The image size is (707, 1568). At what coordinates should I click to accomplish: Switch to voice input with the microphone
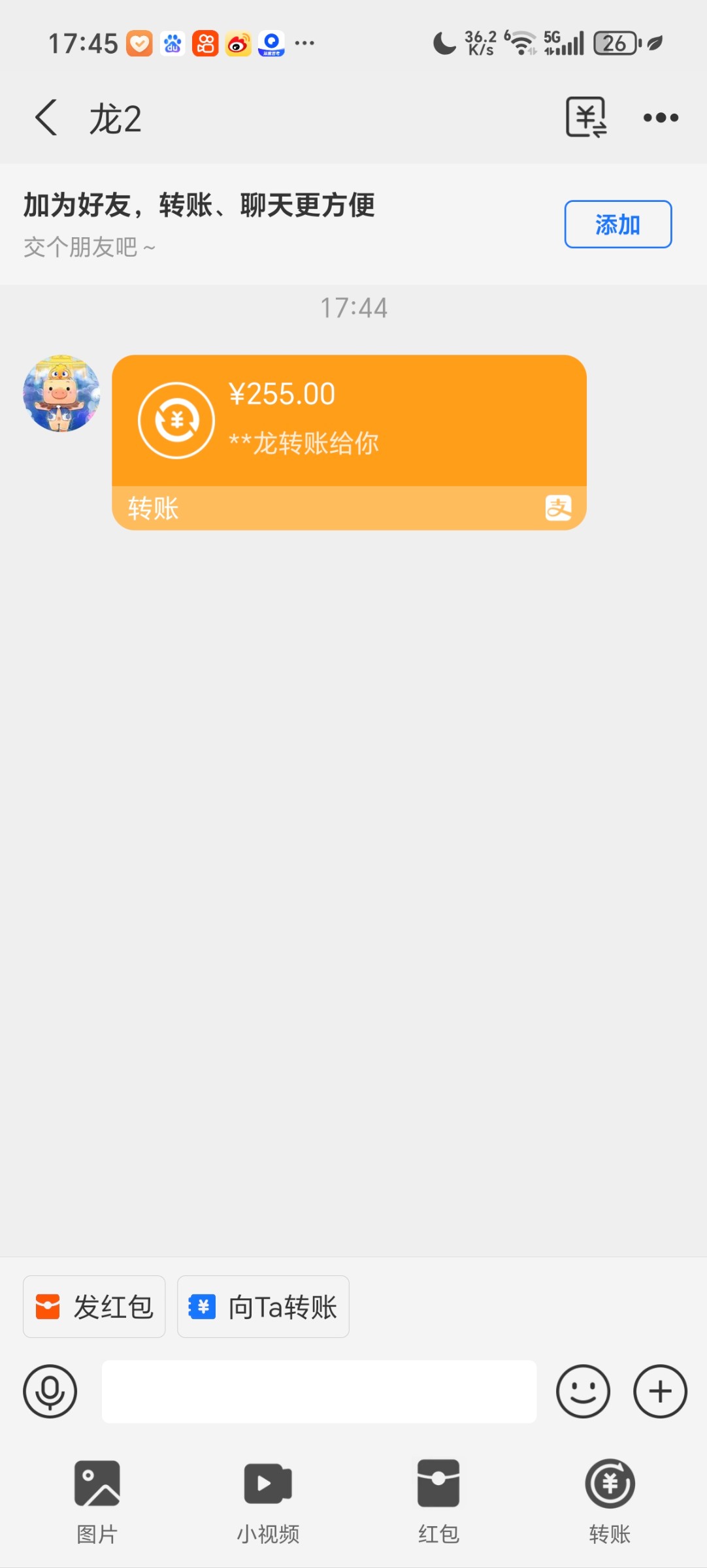50,1391
